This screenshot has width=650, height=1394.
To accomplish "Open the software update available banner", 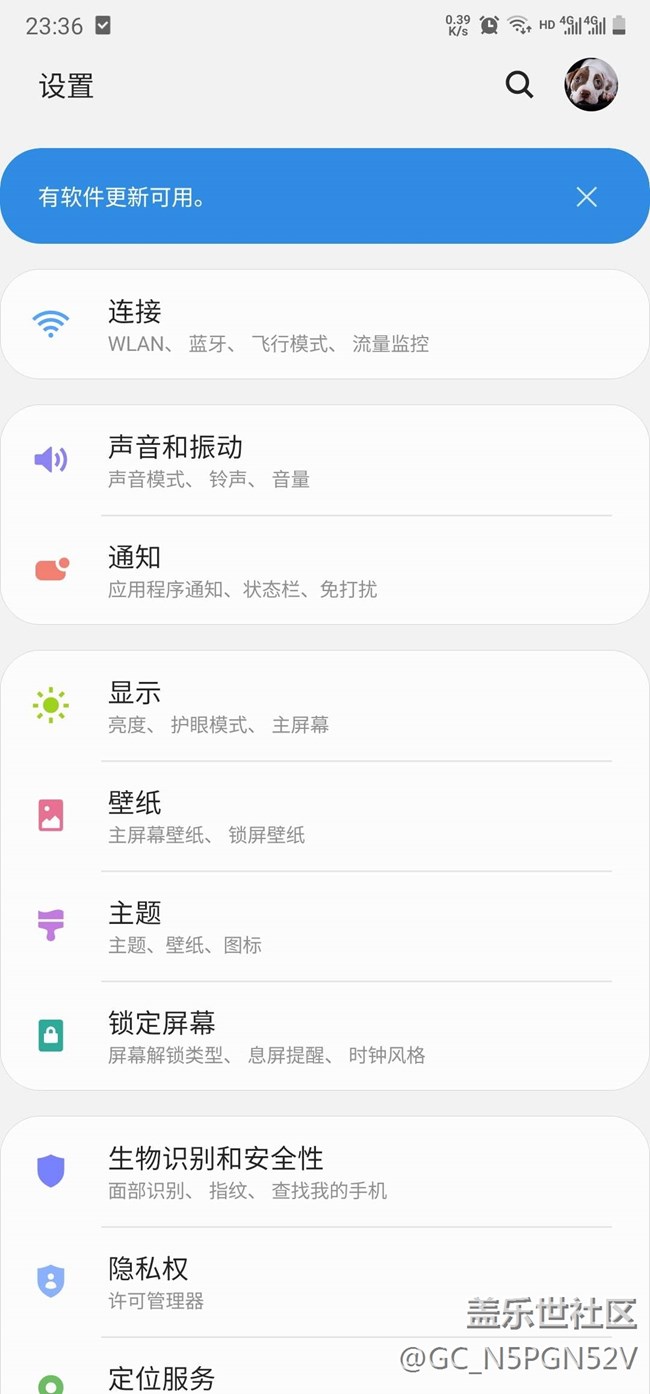I will [x=280, y=197].
